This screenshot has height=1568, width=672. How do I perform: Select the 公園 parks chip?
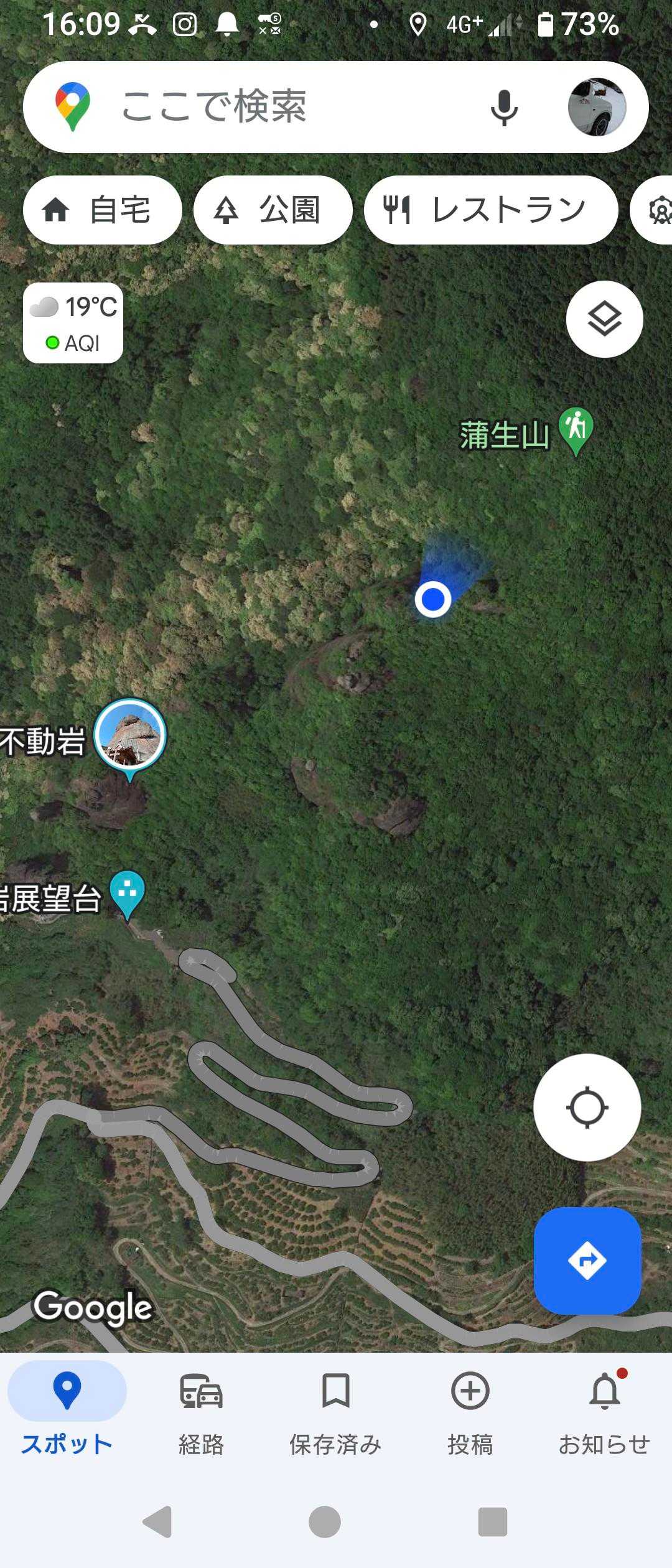pos(273,210)
